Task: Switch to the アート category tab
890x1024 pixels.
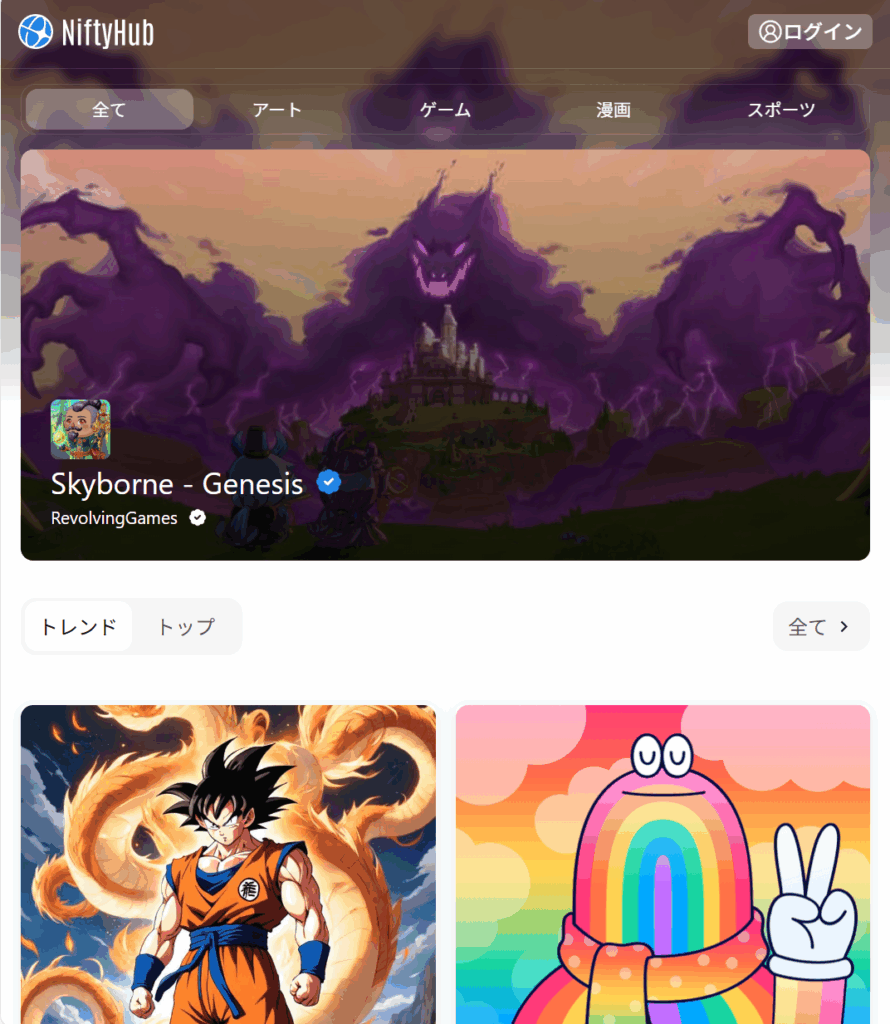Action: pos(277,110)
